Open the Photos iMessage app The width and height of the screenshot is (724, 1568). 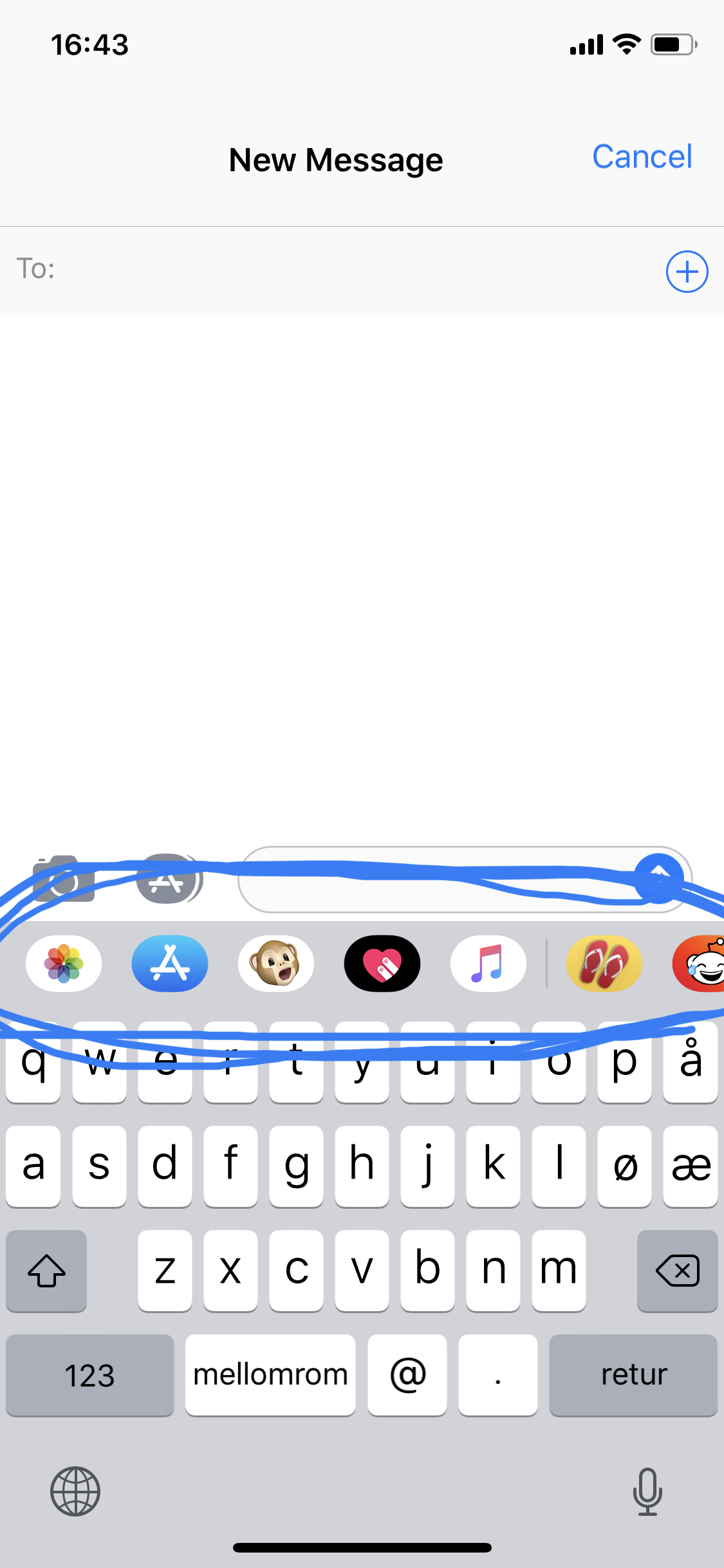64,964
